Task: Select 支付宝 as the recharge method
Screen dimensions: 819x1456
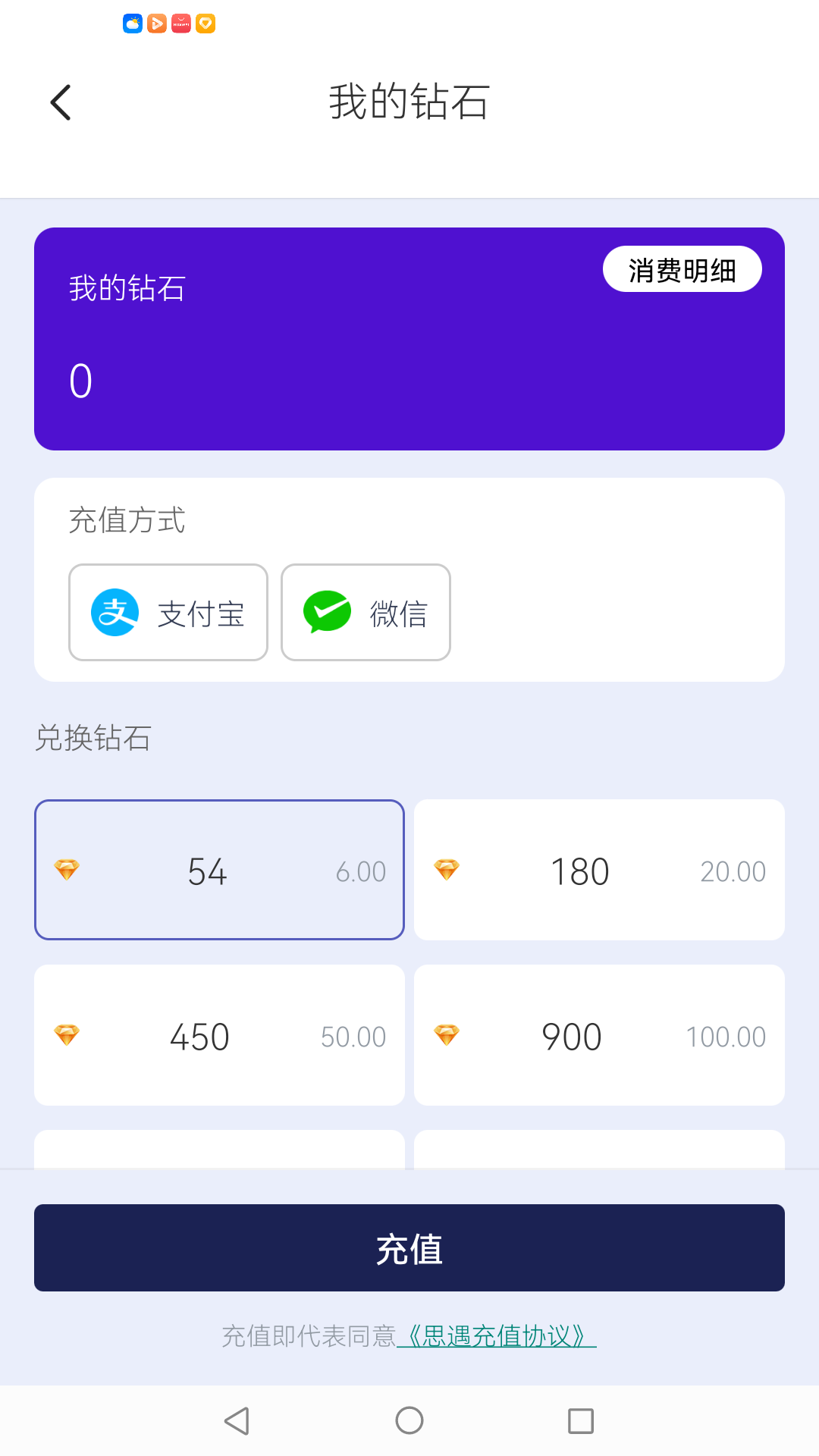Action: (168, 612)
